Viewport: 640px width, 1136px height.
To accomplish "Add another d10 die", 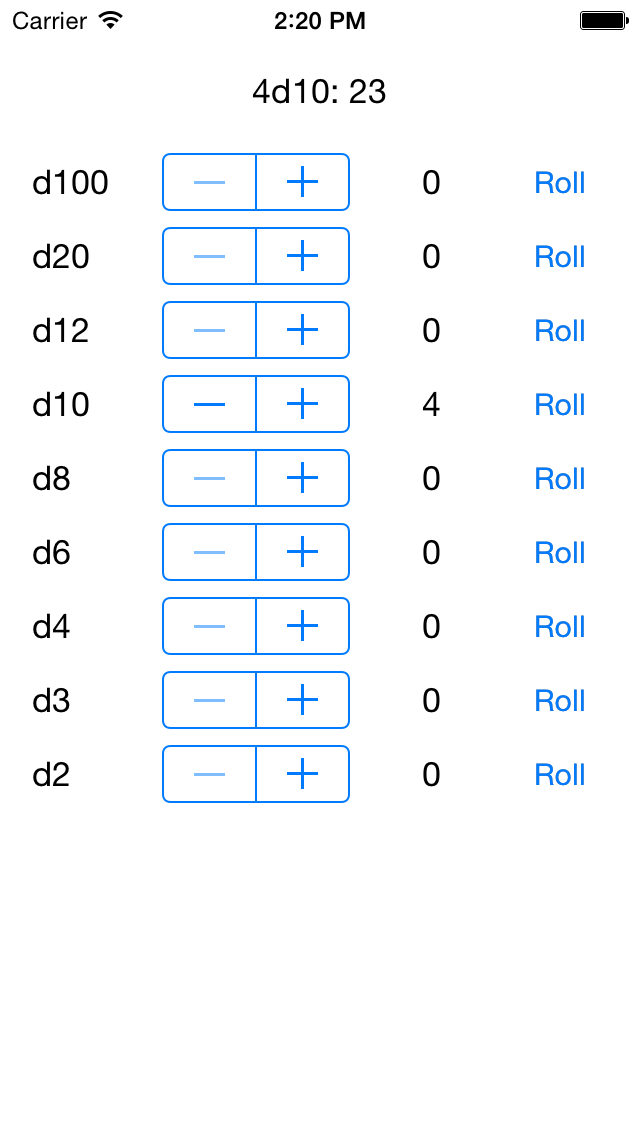I will click(303, 404).
